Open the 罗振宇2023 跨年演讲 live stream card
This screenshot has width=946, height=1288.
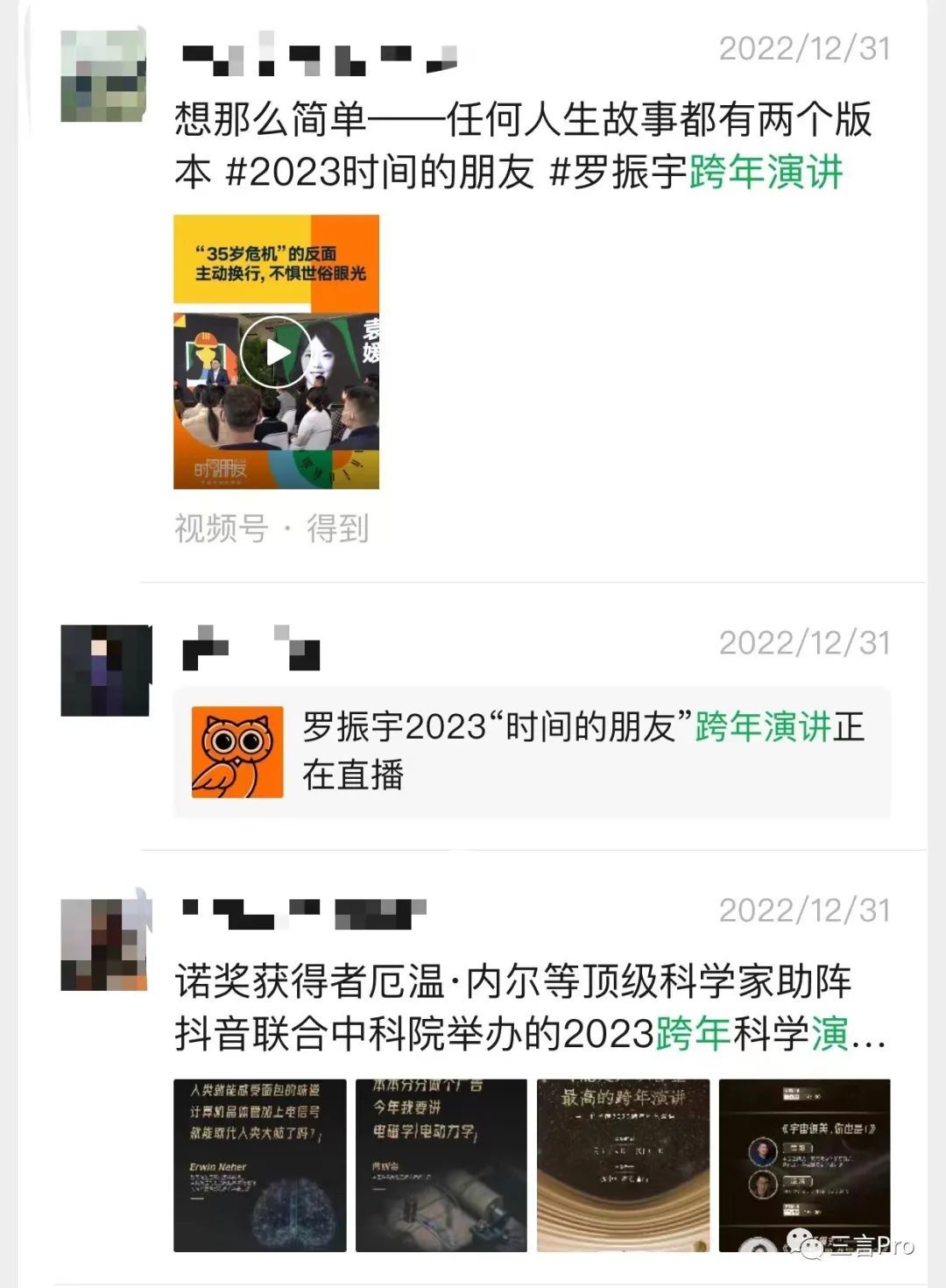[533, 753]
